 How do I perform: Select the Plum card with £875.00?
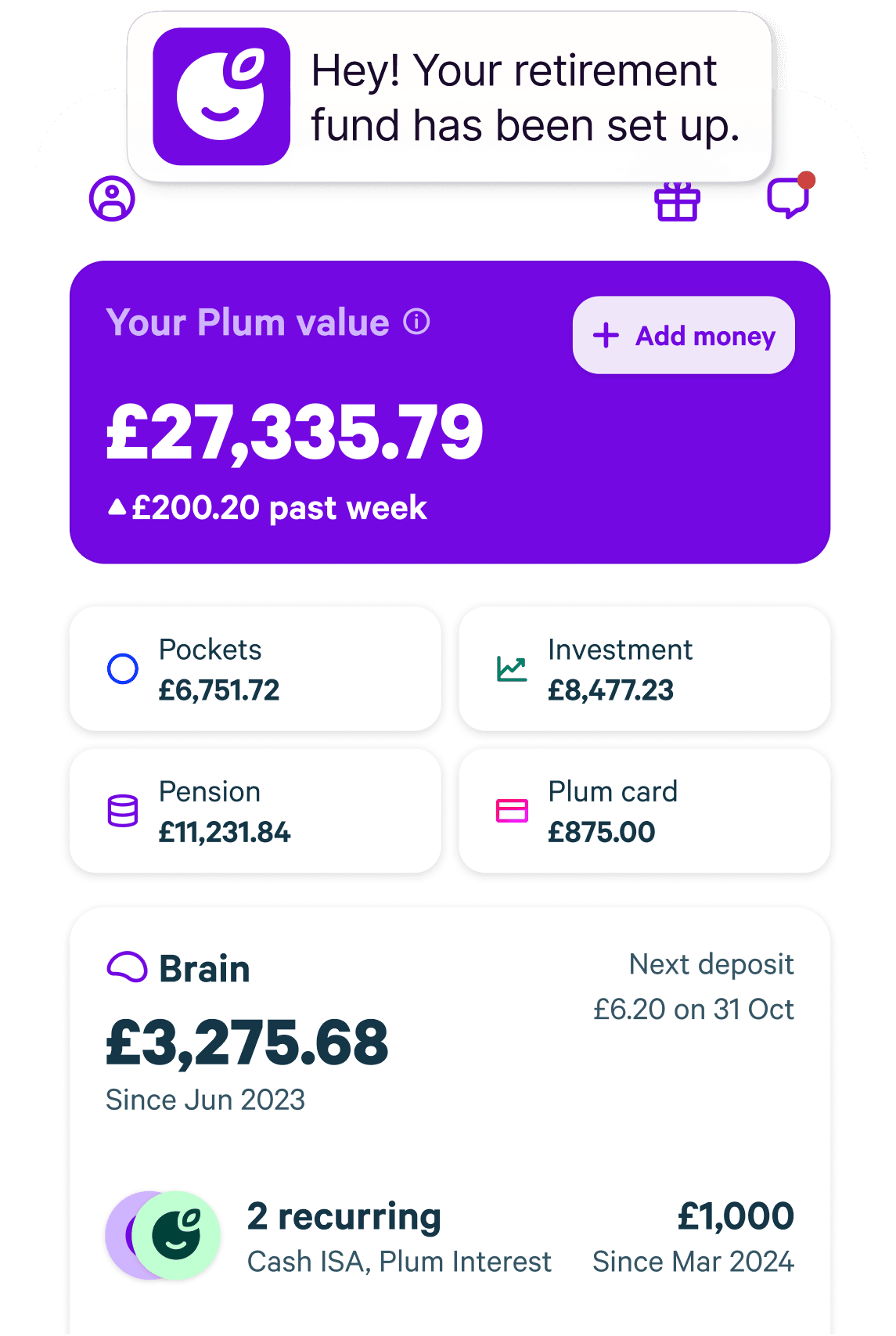643,812
